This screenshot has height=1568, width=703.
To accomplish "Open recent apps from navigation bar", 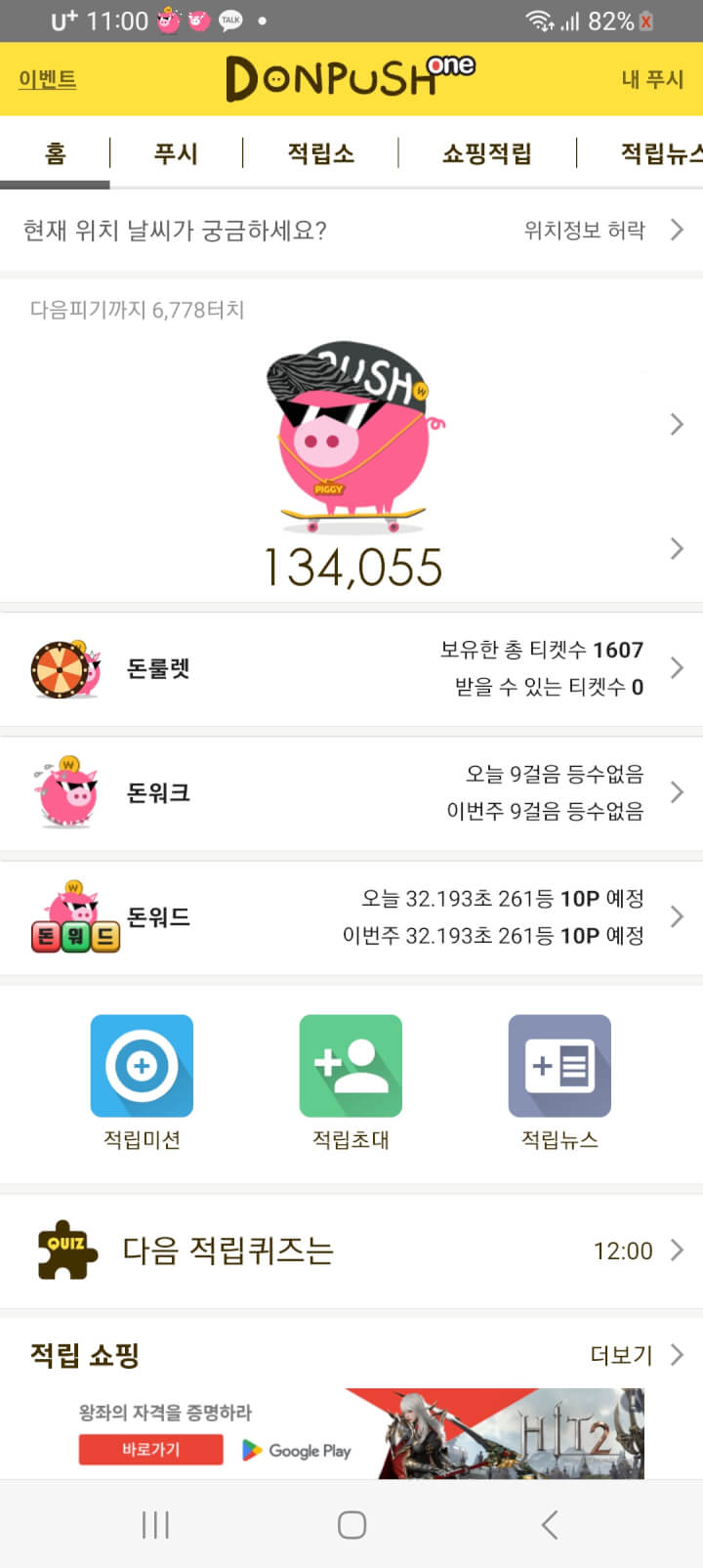I will pyautogui.click(x=155, y=1524).
